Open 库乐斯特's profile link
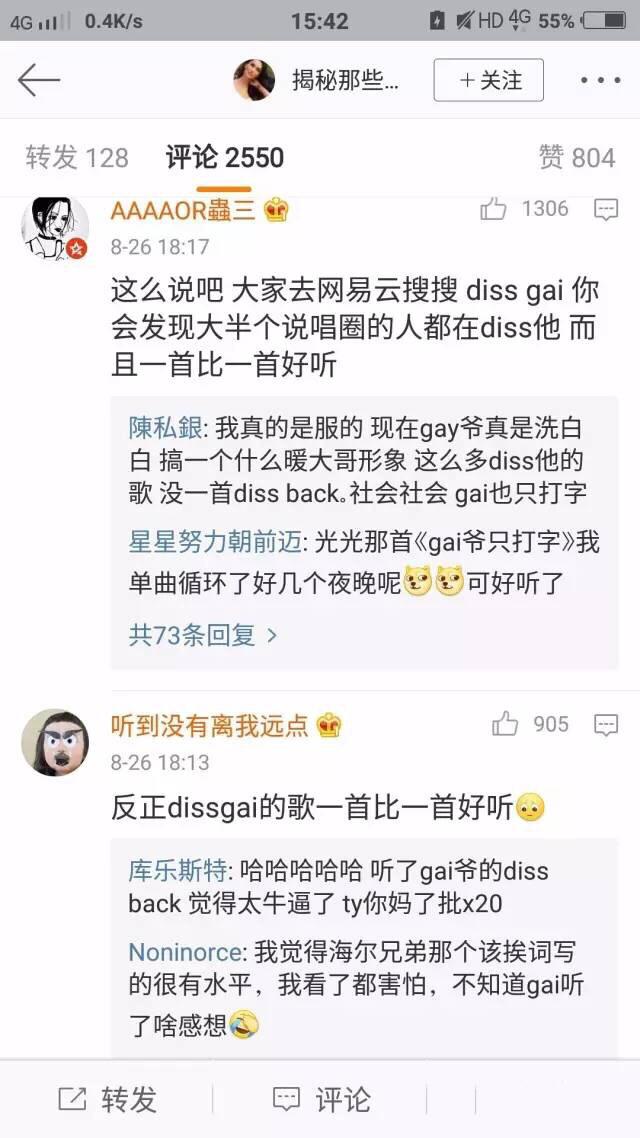Viewport: 640px width, 1138px height. click(x=178, y=870)
